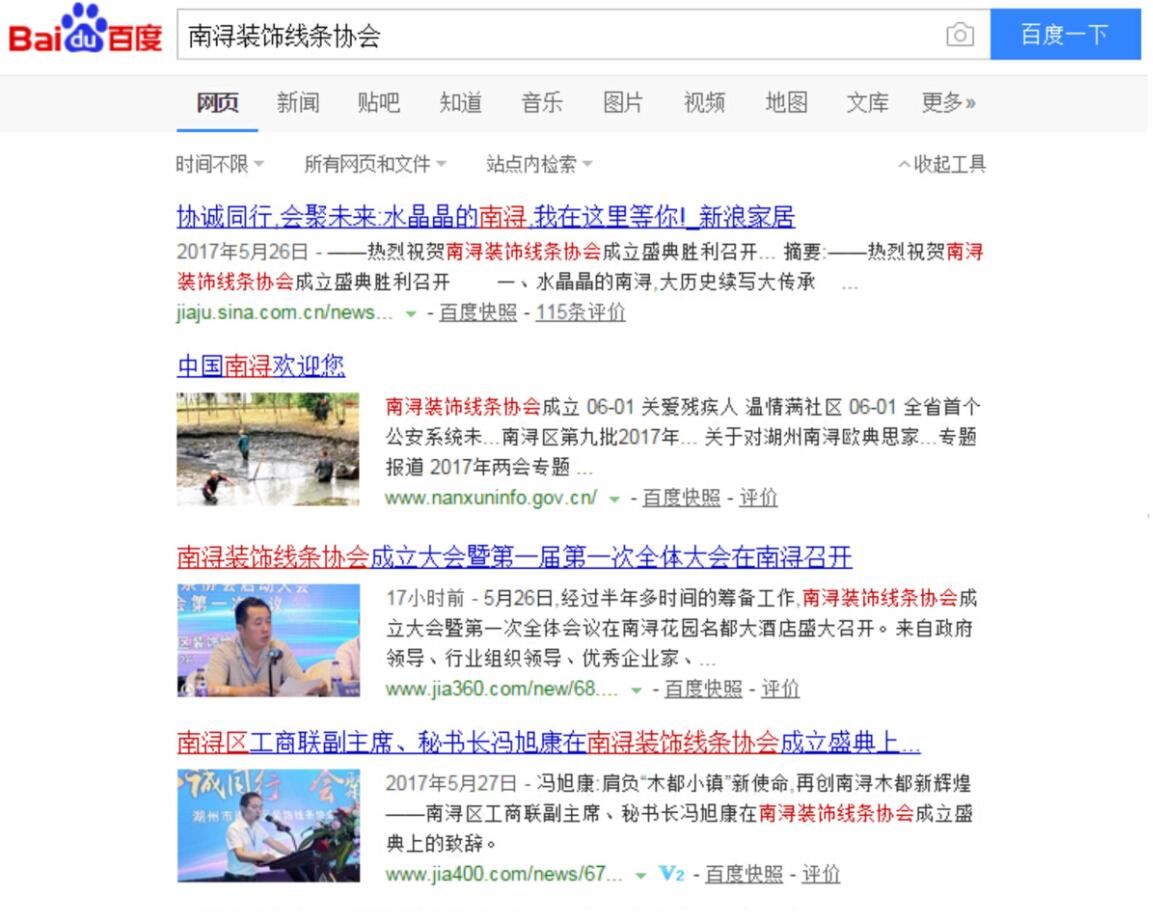Switch to the 贴吧 tab

[379, 102]
